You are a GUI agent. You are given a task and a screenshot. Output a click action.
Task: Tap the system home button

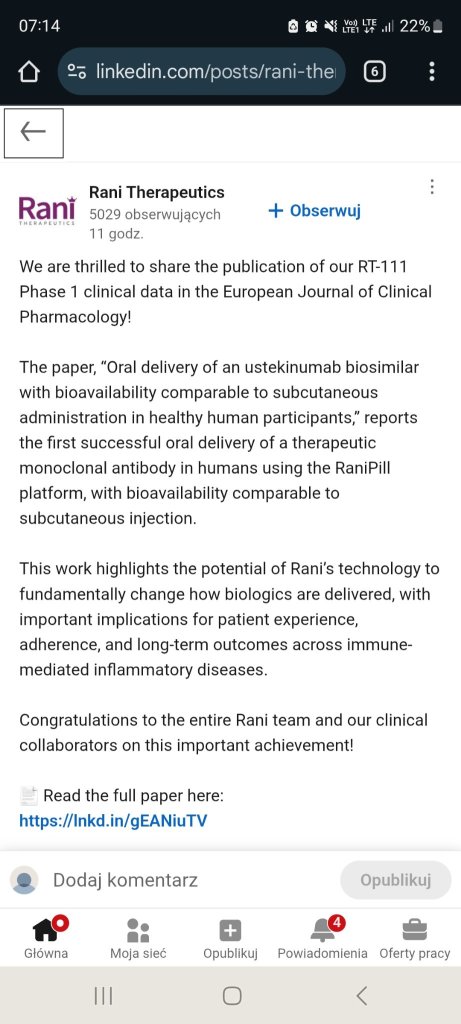click(x=232, y=996)
